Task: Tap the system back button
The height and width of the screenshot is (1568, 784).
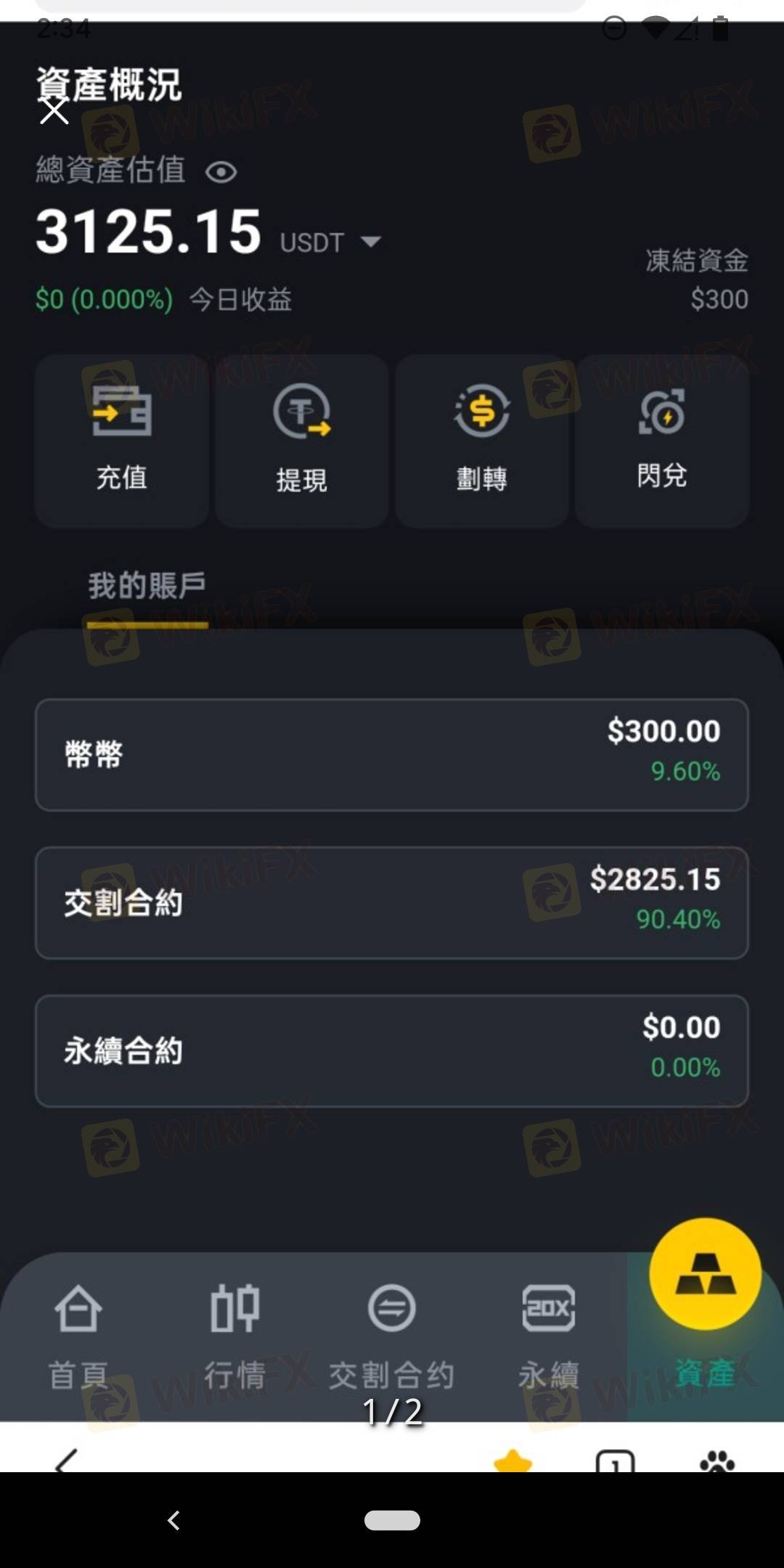Action: 173,1520
